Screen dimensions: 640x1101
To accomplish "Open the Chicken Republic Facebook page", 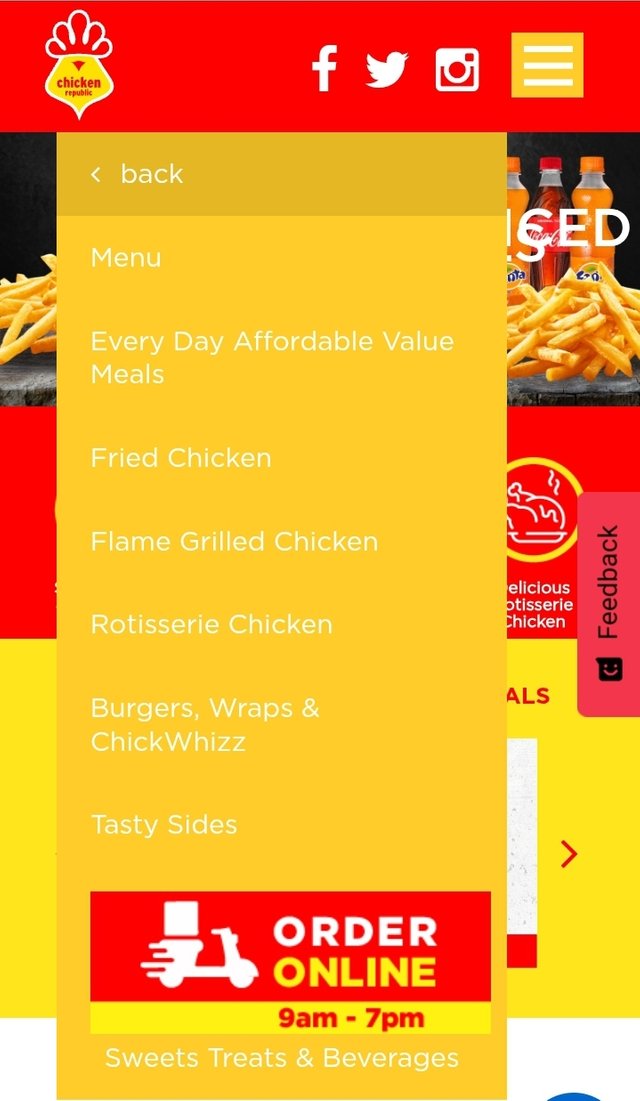I will [323, 68].
